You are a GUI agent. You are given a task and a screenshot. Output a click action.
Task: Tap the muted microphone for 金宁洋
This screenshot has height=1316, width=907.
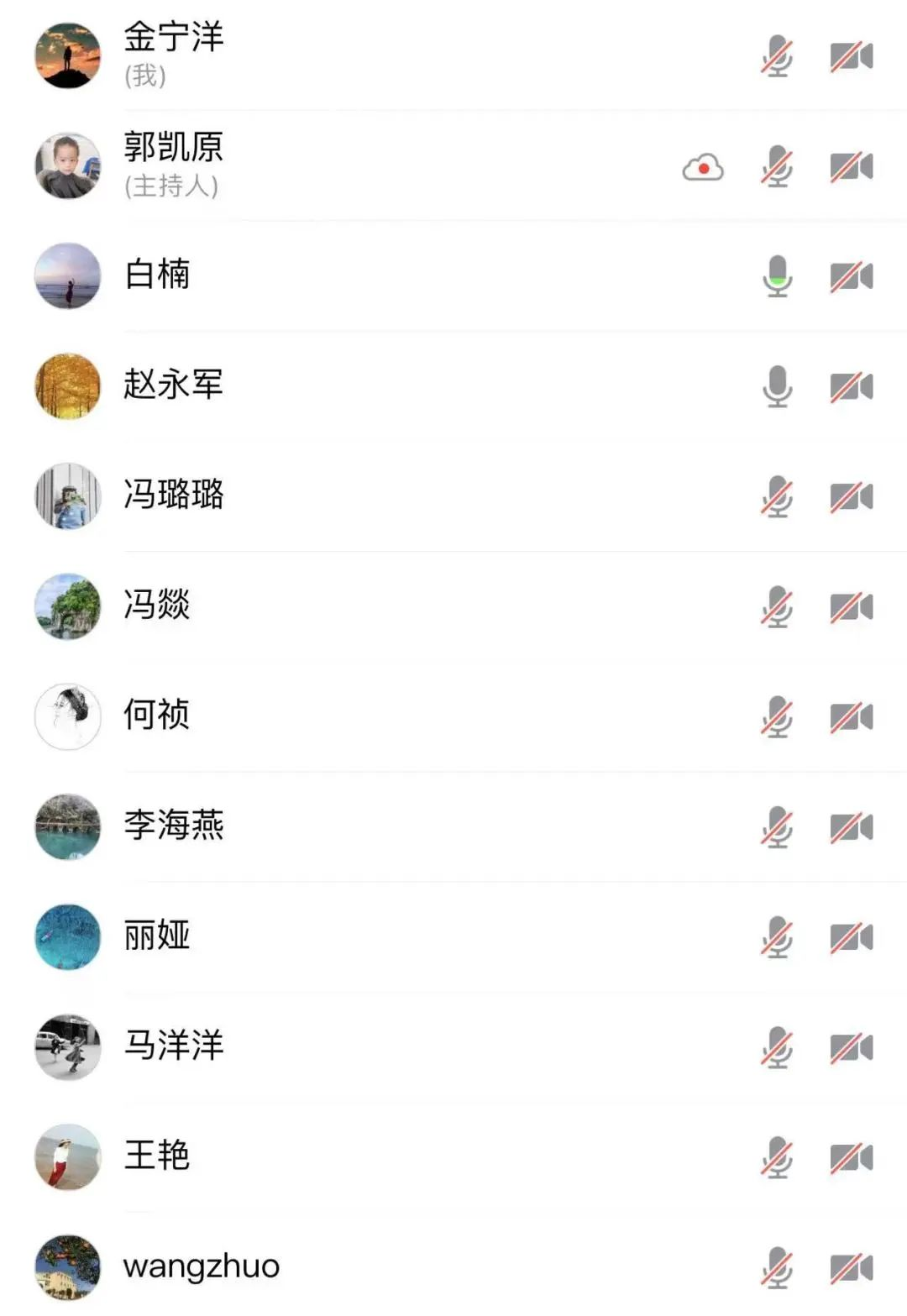[778, 56]
